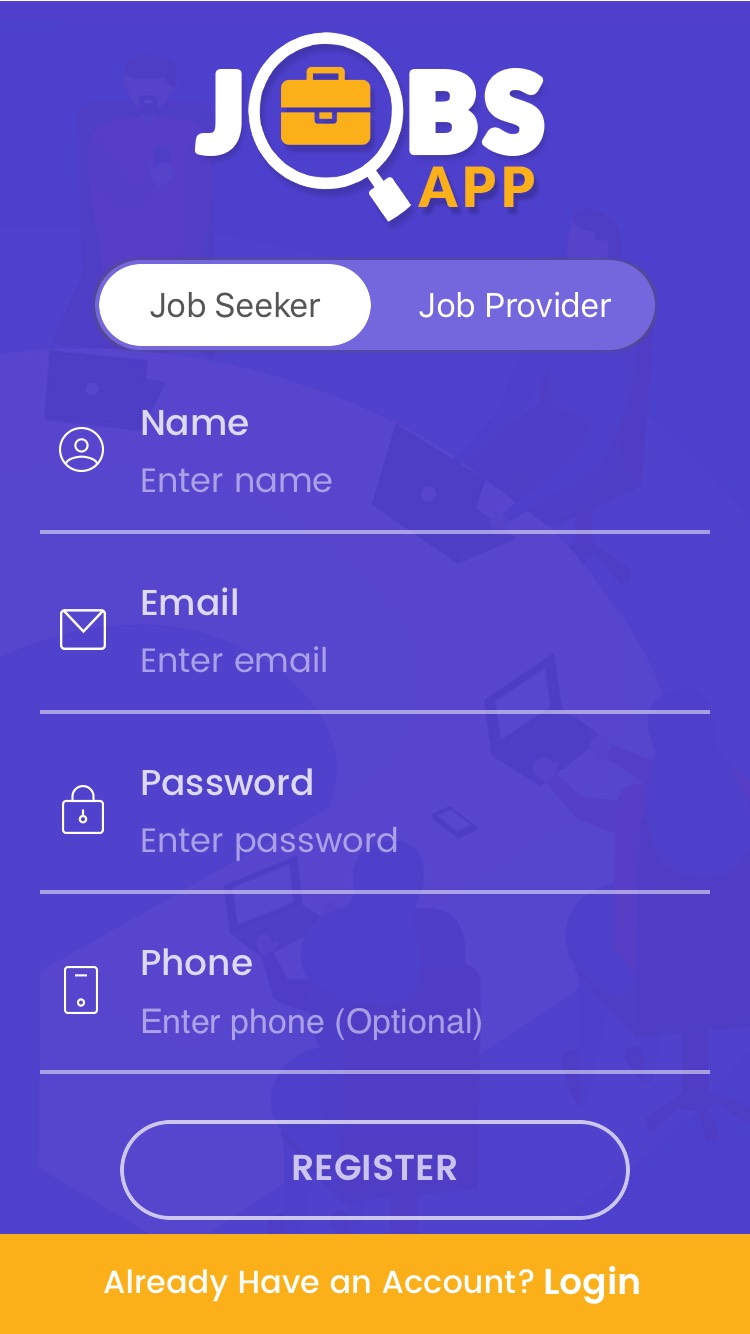Viewport: 750px width, 1334px height.
Task: Click the padlock icon beside Password
Action: pos(83,811)
